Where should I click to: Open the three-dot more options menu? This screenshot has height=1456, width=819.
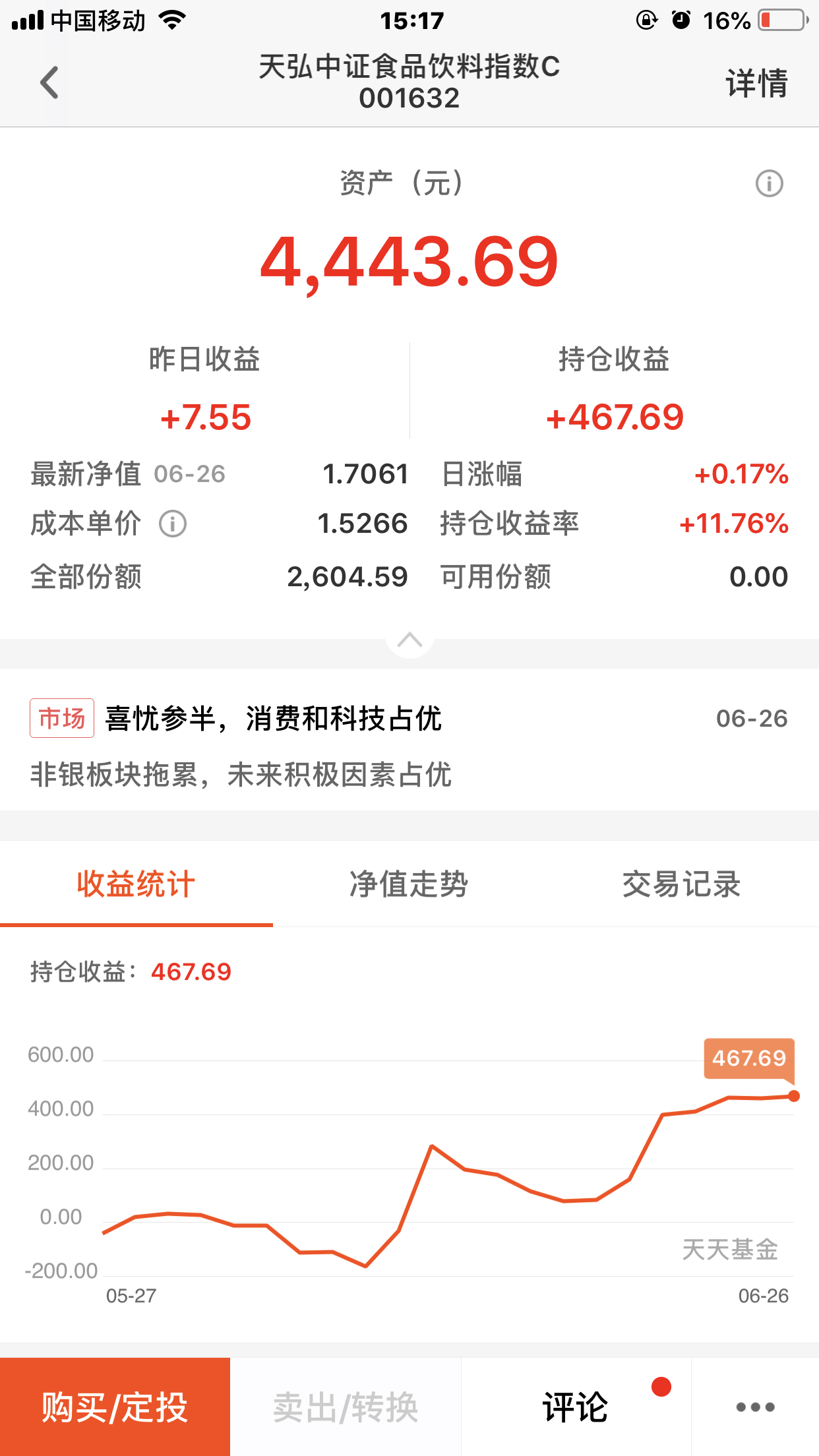[x=755, y=1407]
